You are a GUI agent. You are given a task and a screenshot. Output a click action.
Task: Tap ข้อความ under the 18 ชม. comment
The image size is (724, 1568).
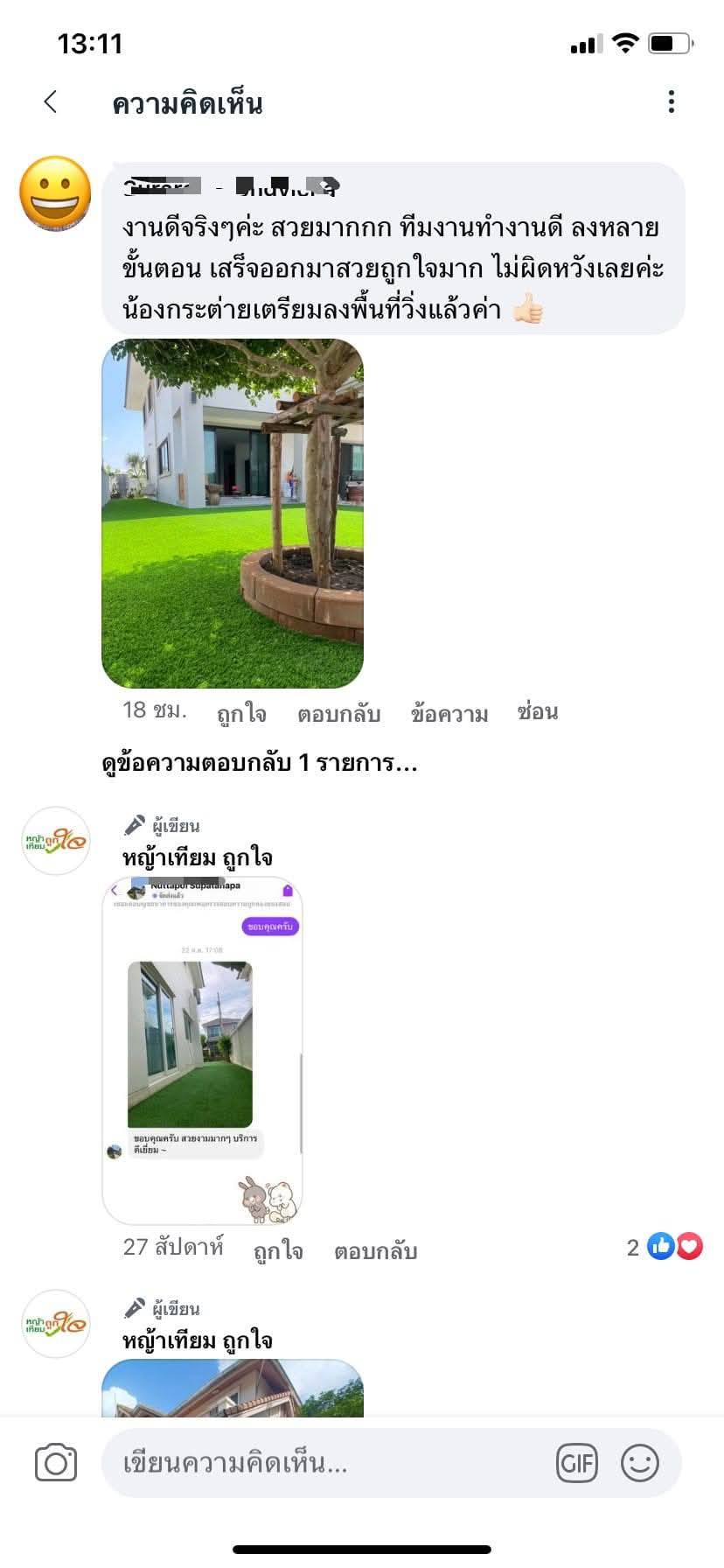point(449,713)
